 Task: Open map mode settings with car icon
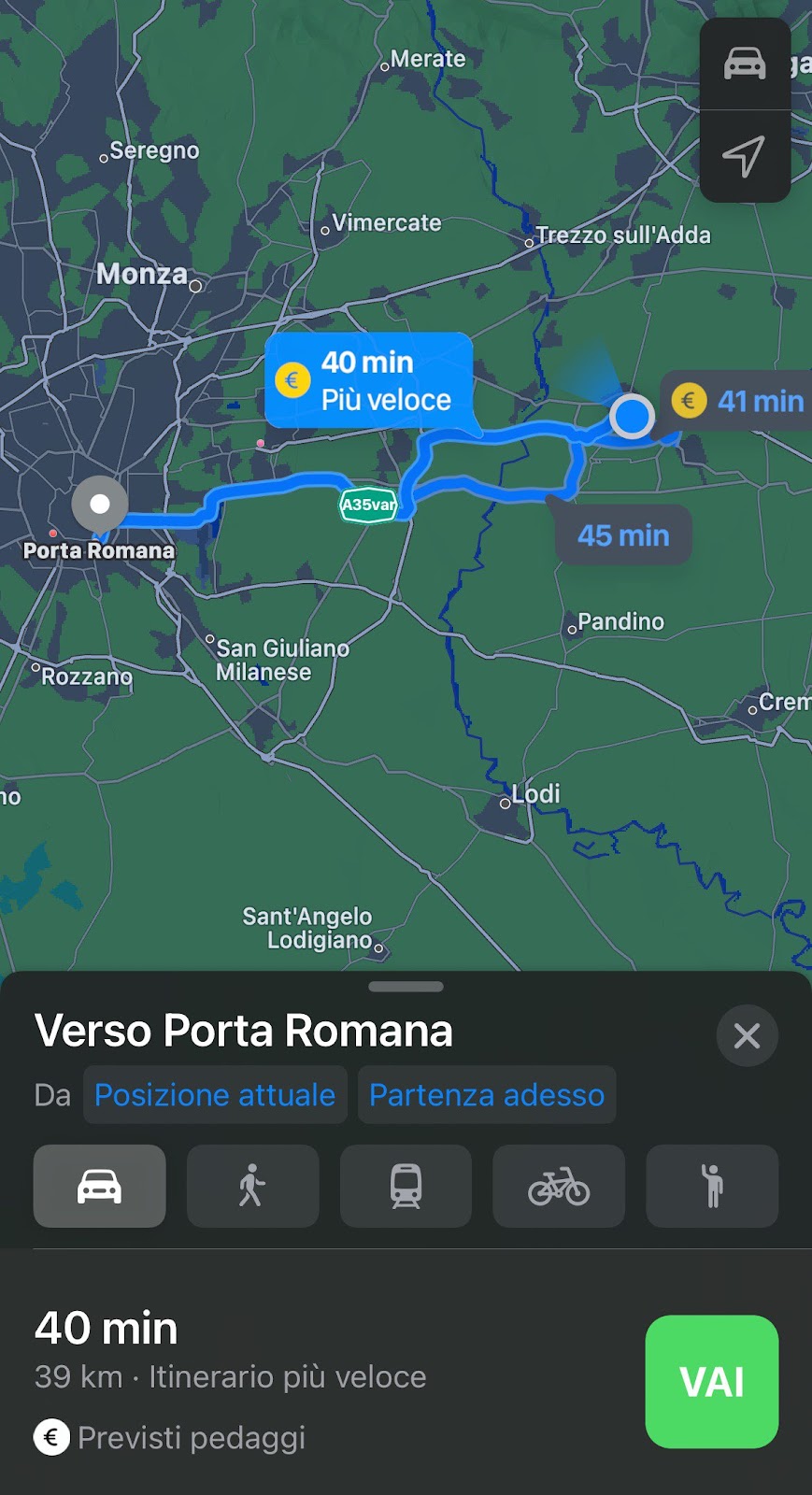click(x=745, y=64)
